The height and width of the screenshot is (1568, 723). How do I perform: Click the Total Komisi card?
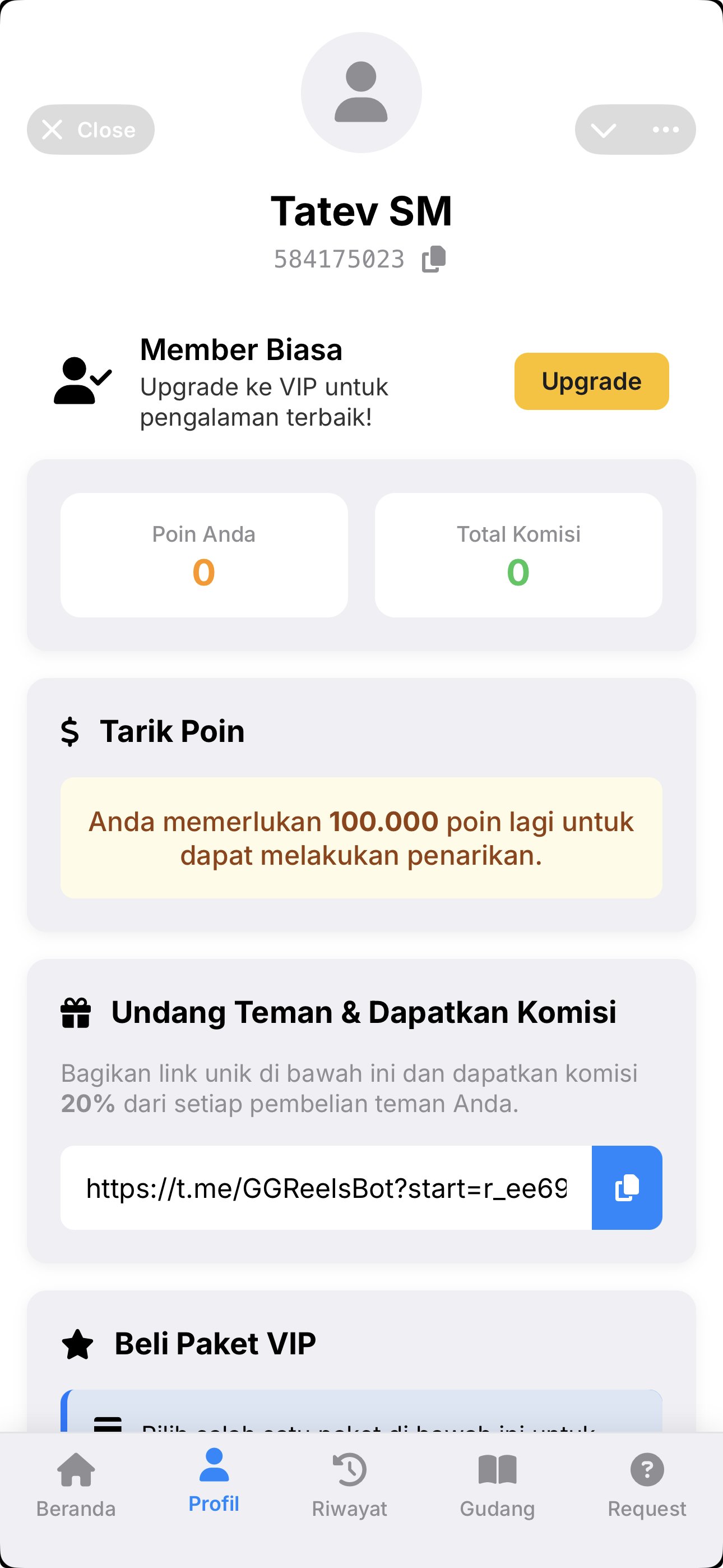pos(518,553)
